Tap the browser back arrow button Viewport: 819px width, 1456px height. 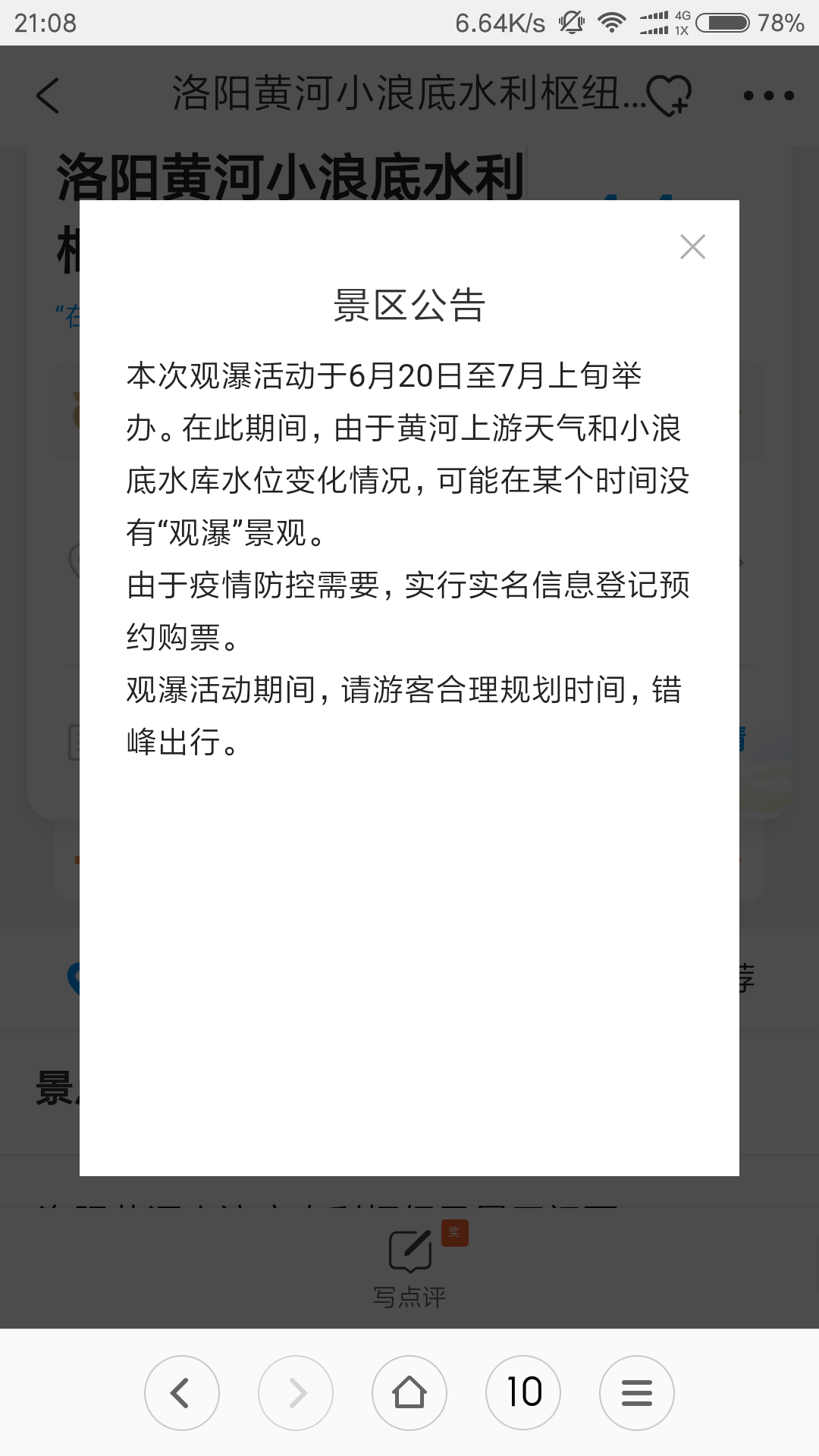182,1393
